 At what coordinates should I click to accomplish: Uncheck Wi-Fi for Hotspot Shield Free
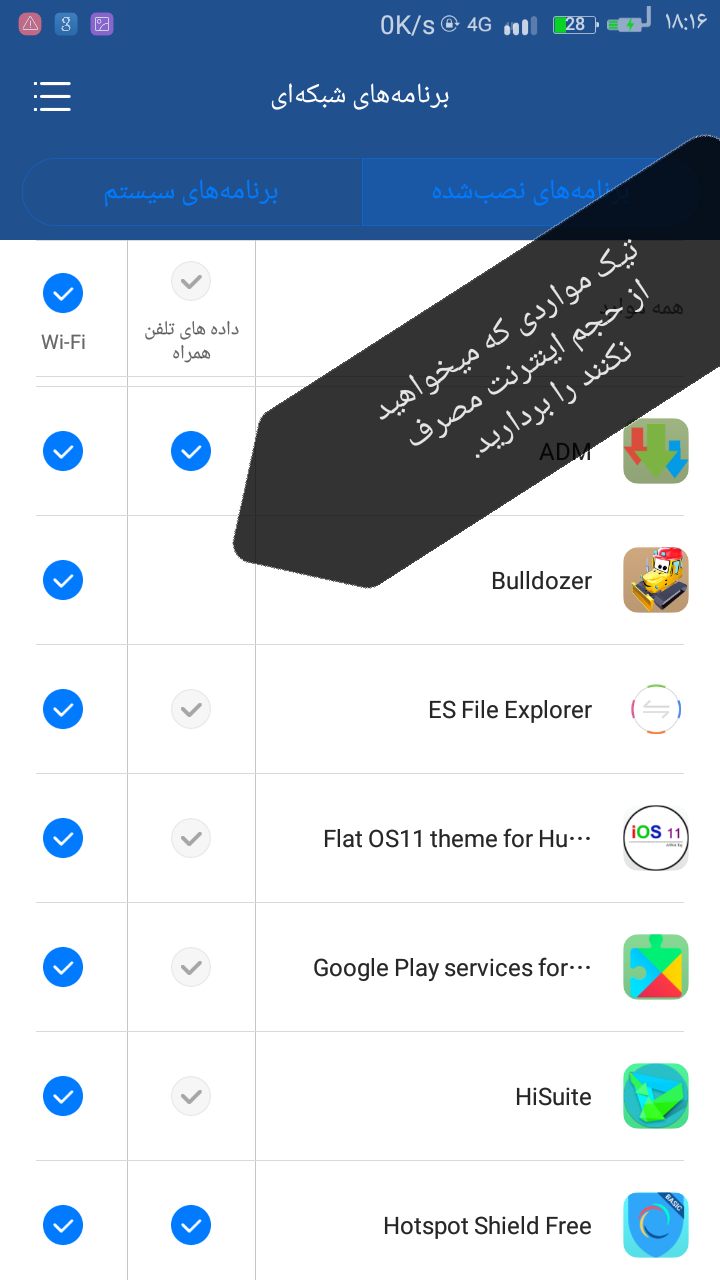[x=63, y=1226]
